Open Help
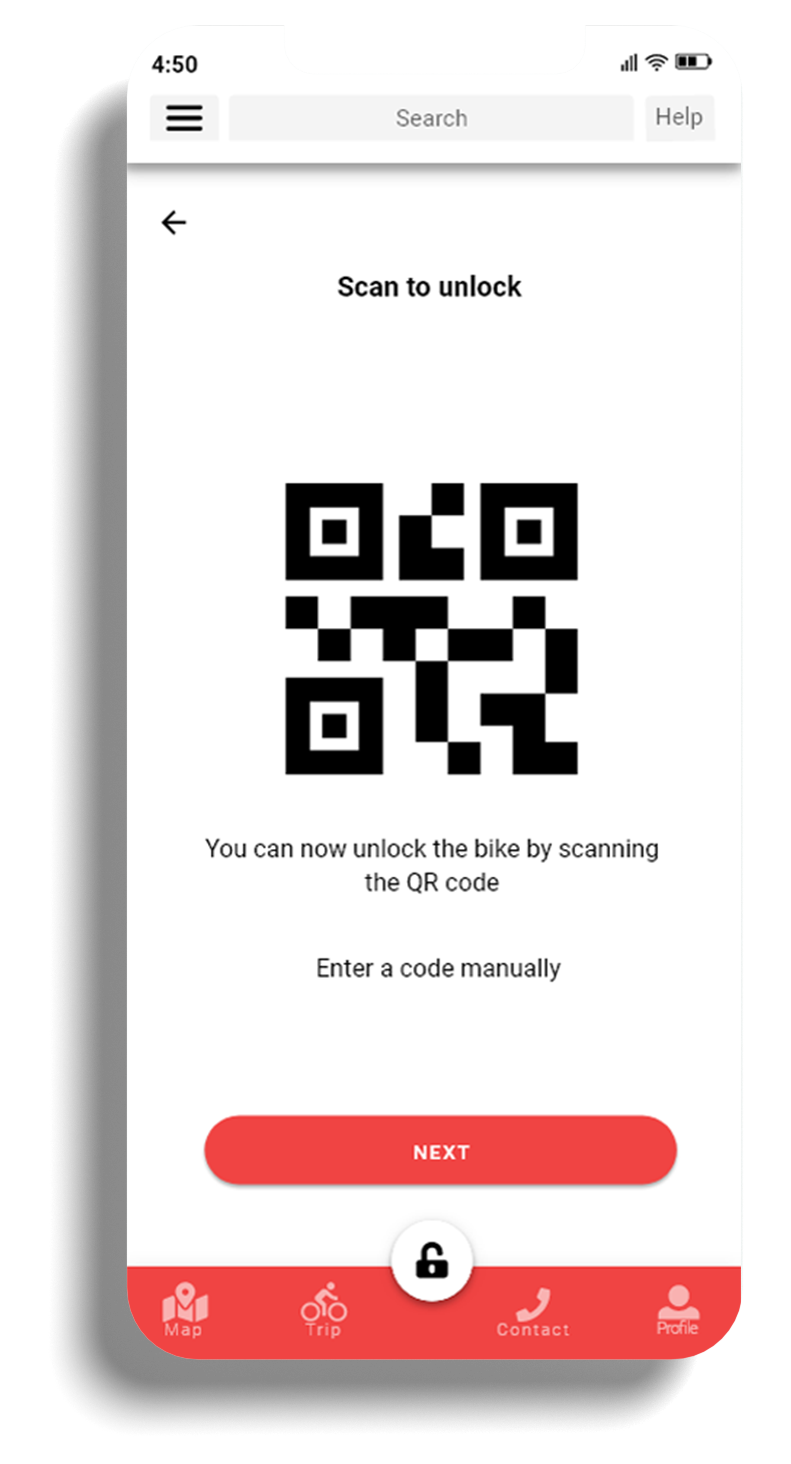Image resolution: width=791 pixels, height=1464 pixels. click(x=679, y=117)
